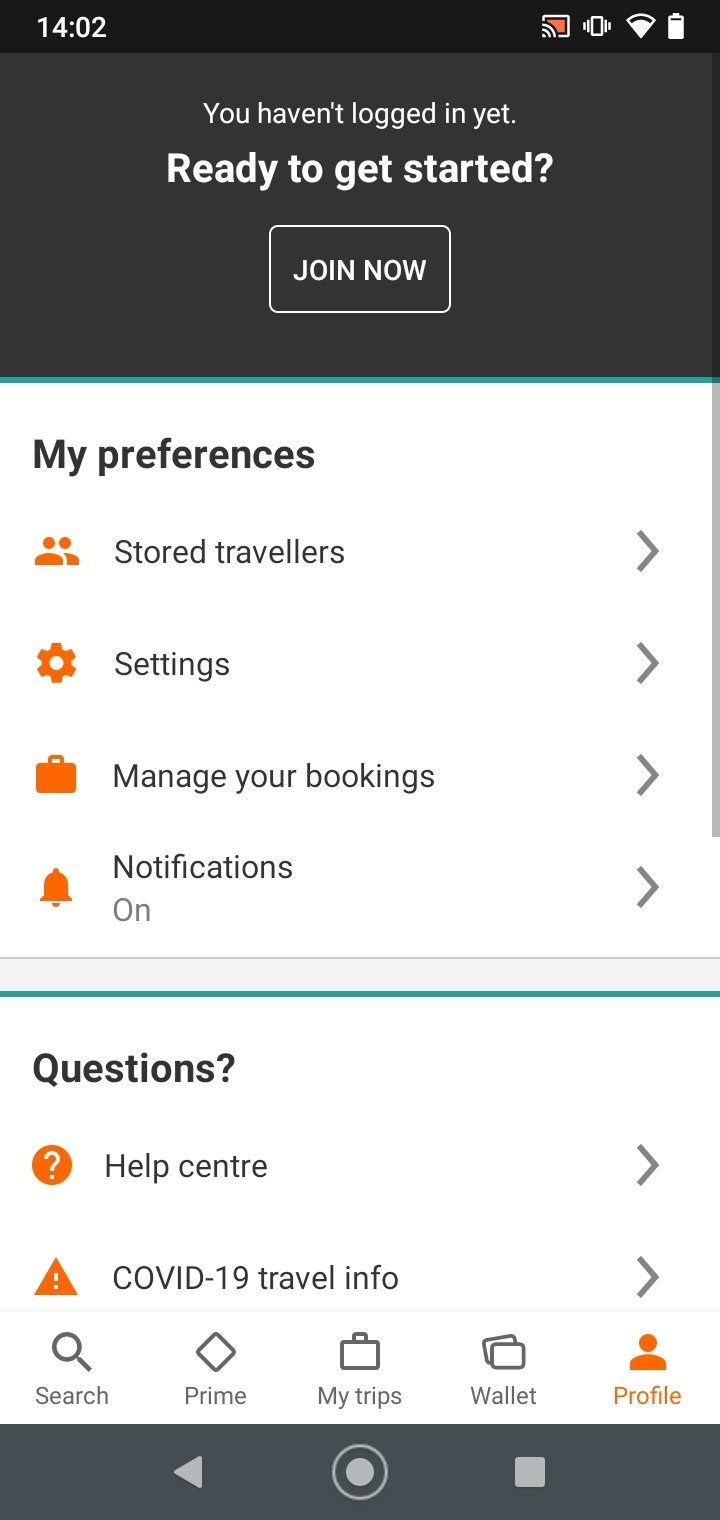This screenshot has height=1520, width=720.
Task: Select the Profile tab
Action: (648, 1368)
